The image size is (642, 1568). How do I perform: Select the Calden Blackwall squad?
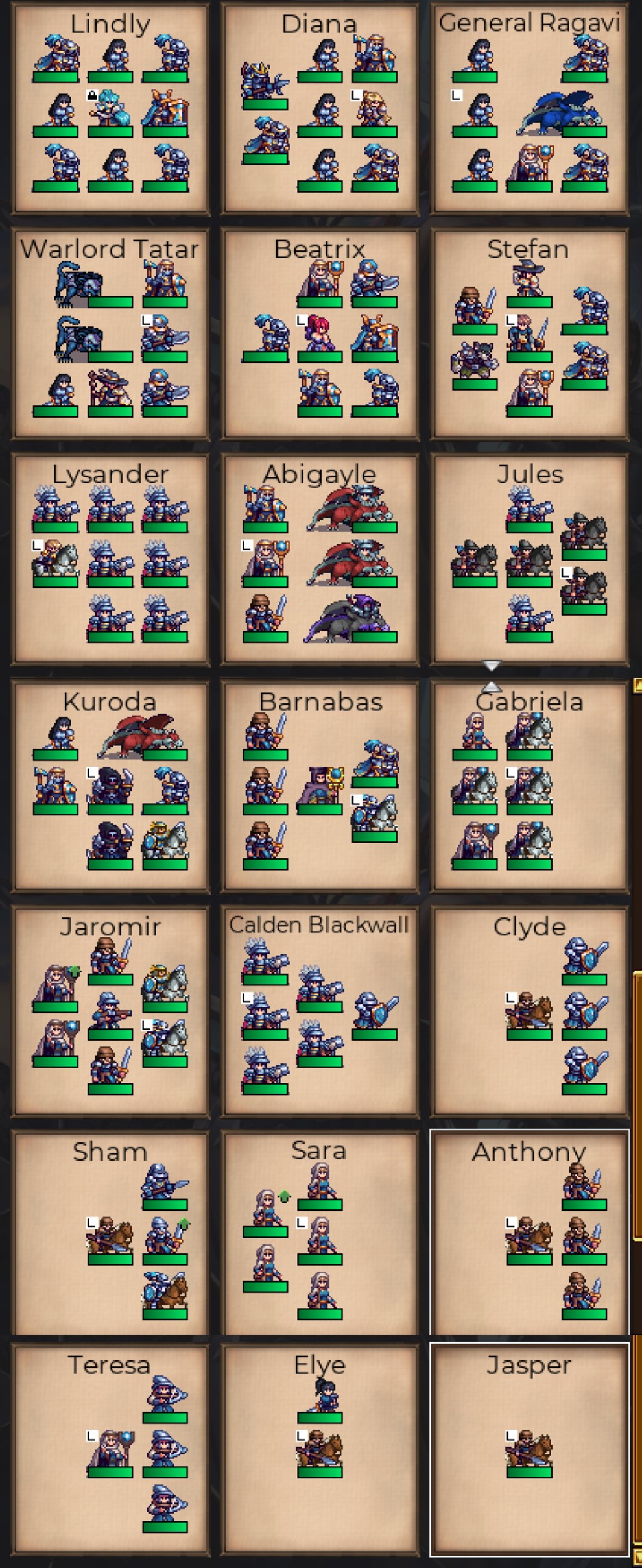320,1010
